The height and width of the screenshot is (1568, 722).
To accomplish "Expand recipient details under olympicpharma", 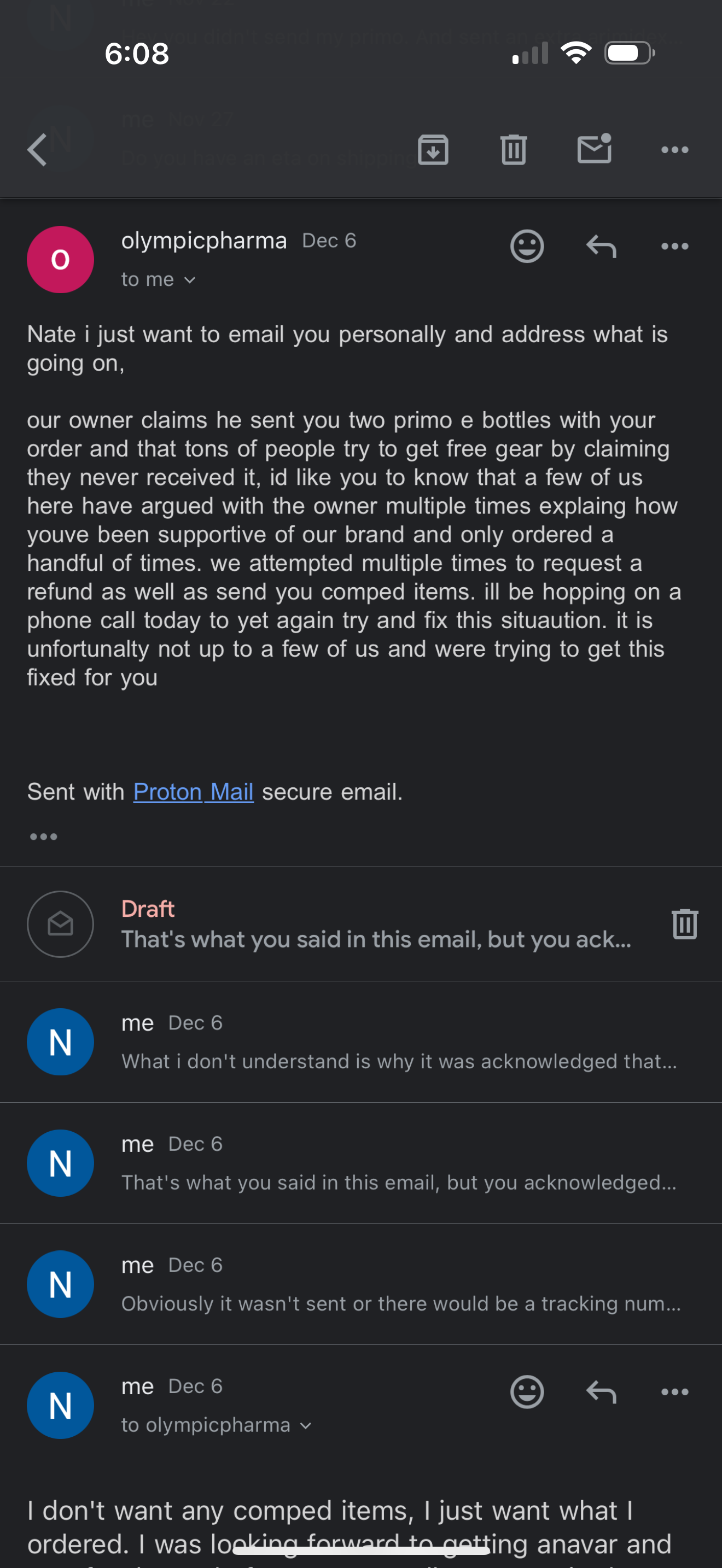I will click(x=158, y=280).
